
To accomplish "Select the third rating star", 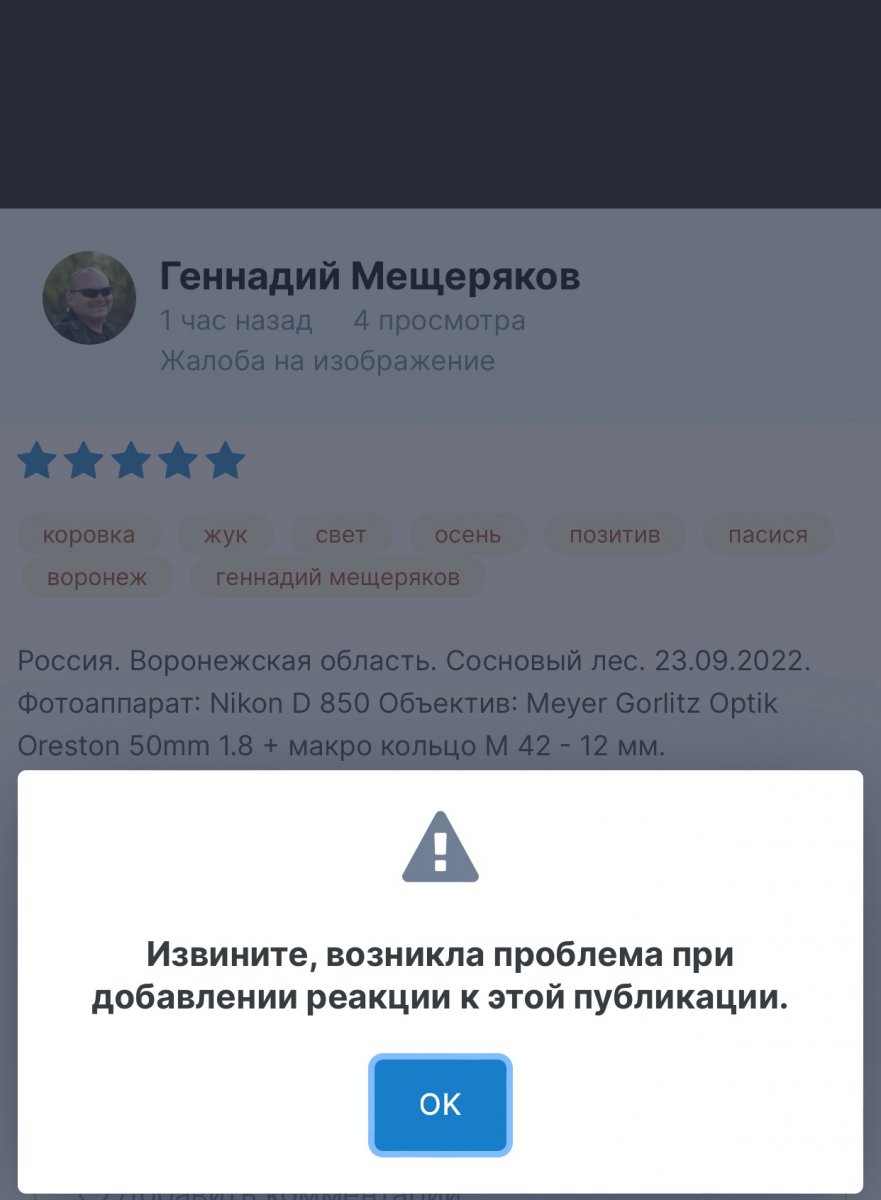I will (x=134, y=460).
